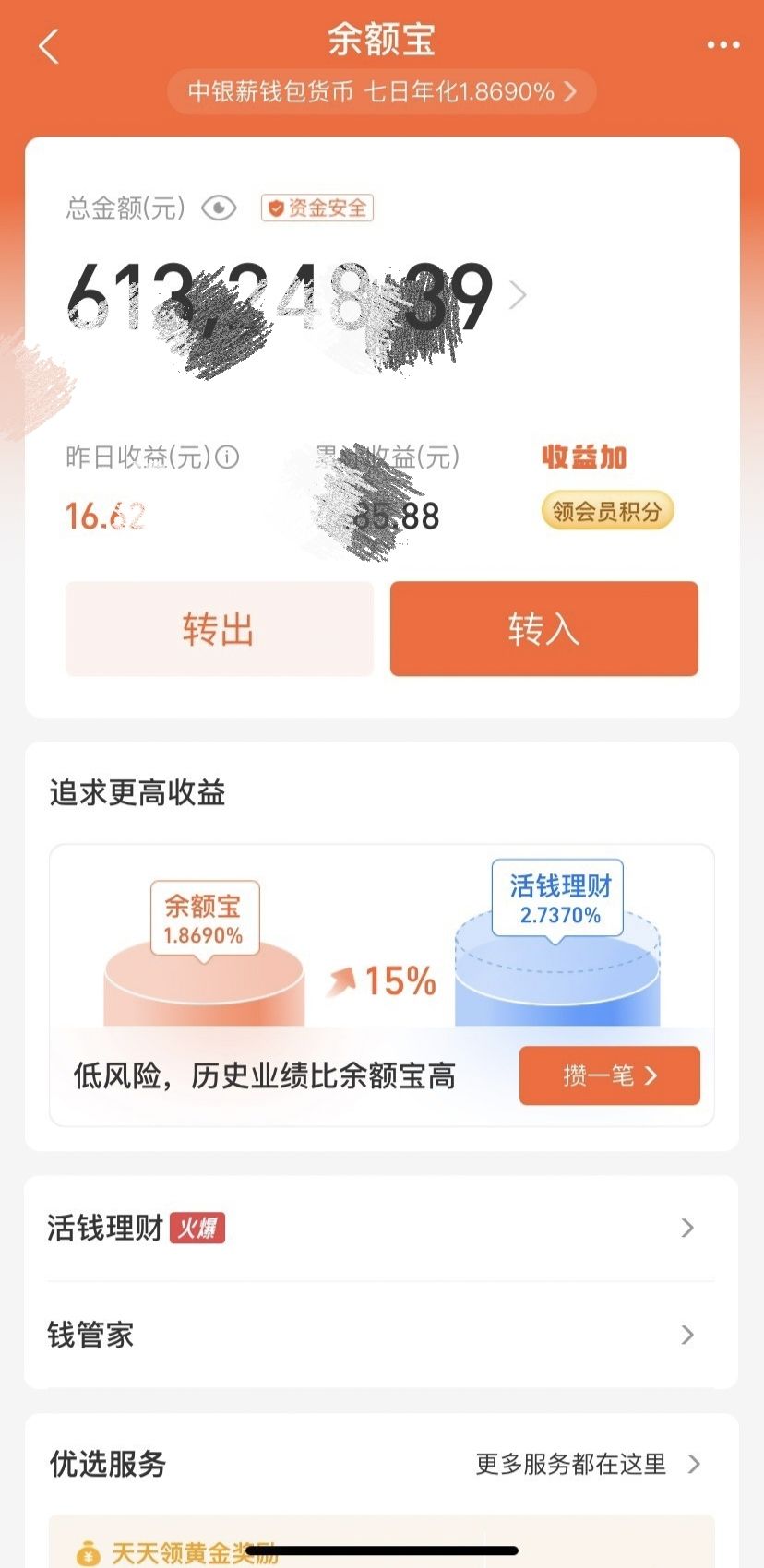Tap the 领会员积分 button
764x1568 pixels.
pyautogui.click(x=607, y=511)
